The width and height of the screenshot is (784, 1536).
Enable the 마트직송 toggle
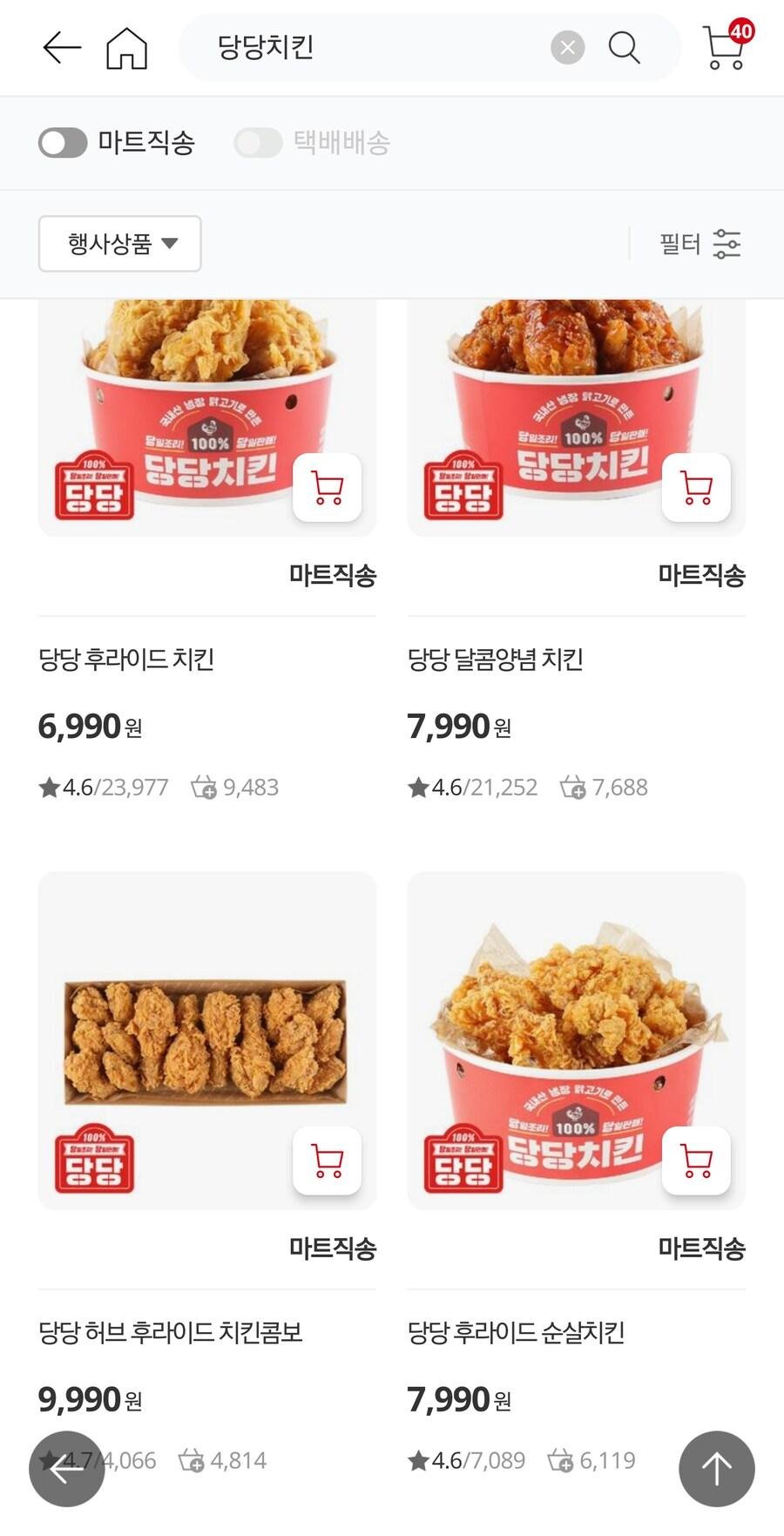(x=63, y=143)
